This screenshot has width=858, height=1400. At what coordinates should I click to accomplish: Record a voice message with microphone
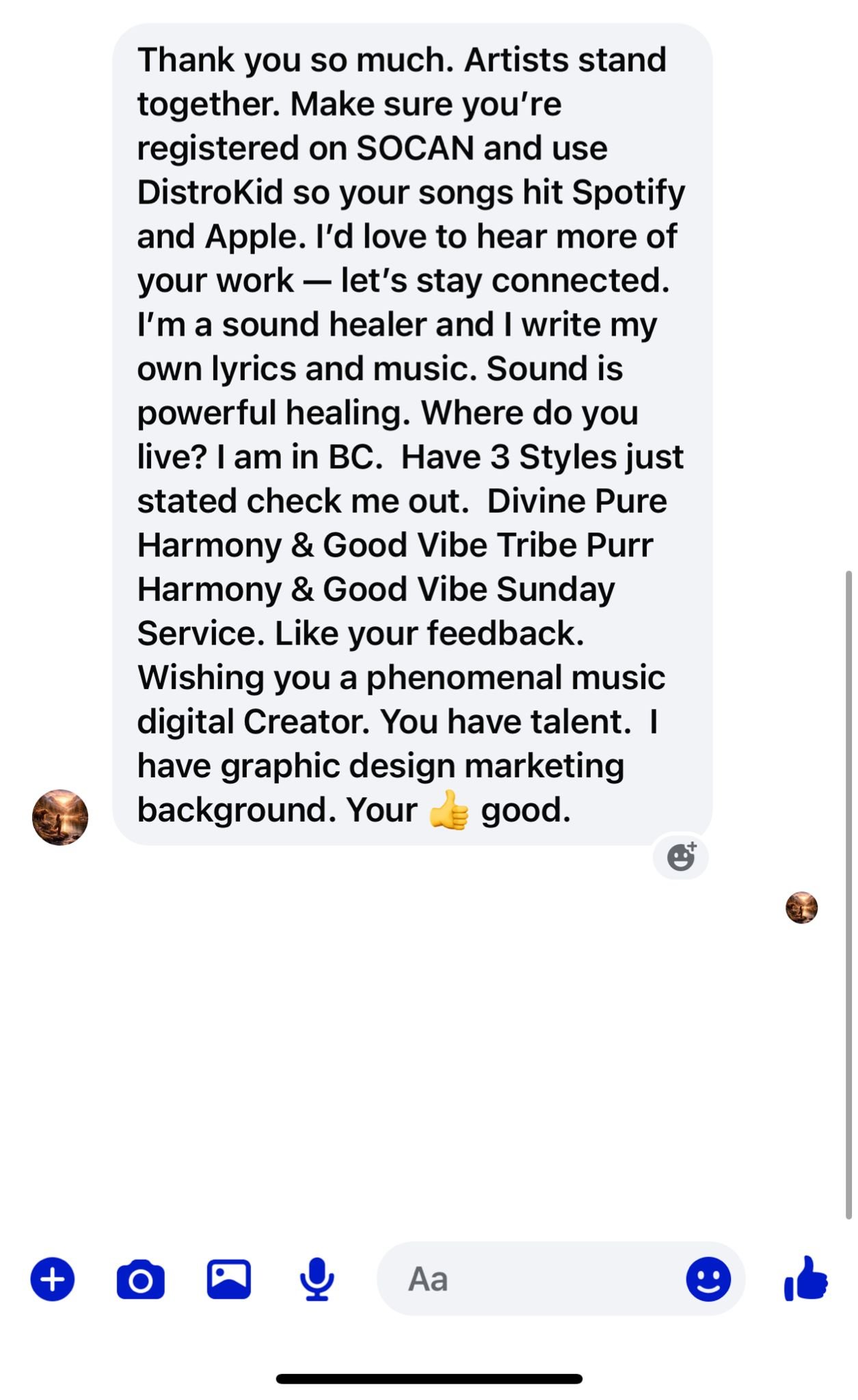click(317, 1278)
